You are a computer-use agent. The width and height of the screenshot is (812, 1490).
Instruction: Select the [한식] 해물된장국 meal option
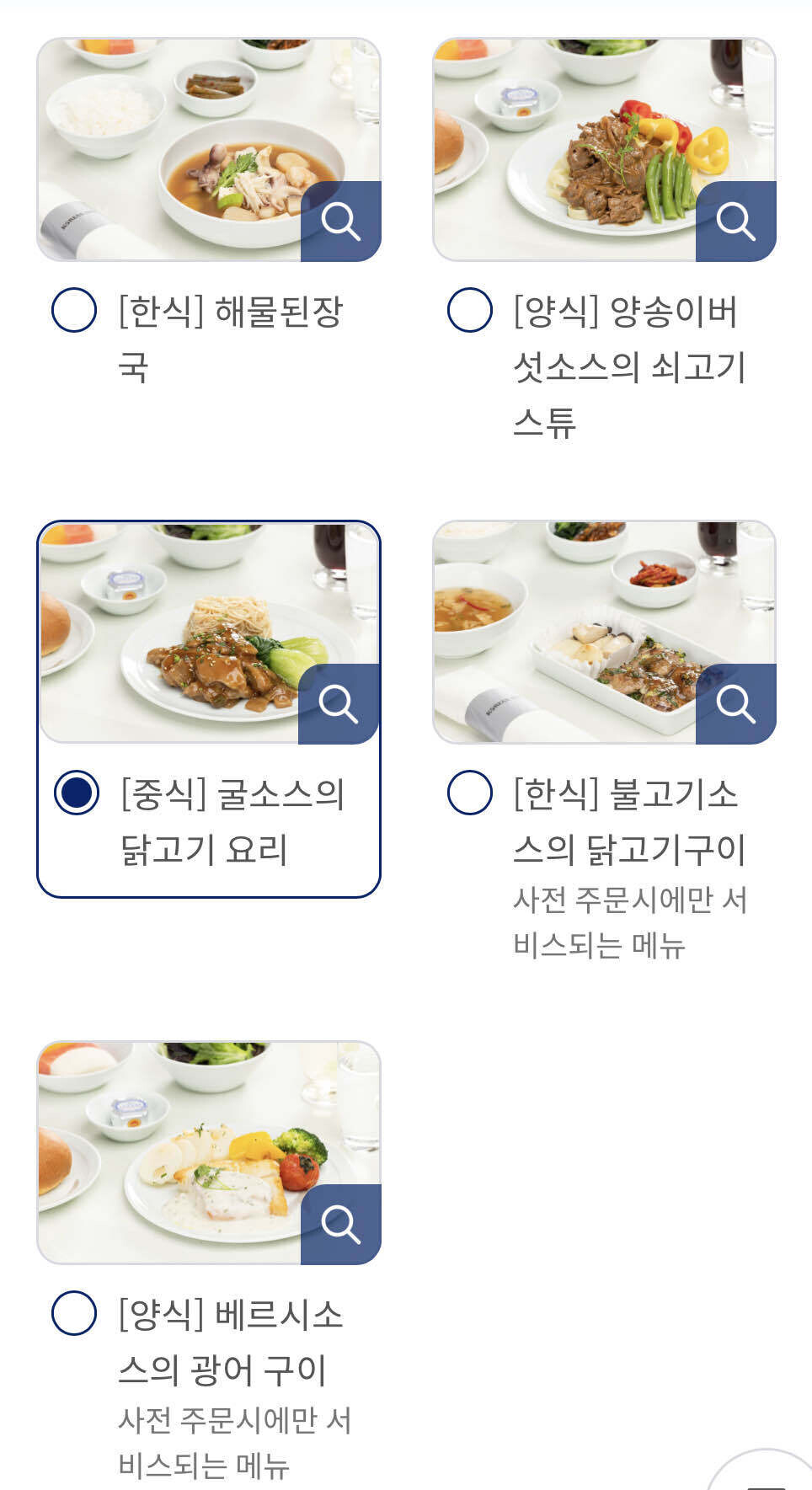[x=74, y=310]
